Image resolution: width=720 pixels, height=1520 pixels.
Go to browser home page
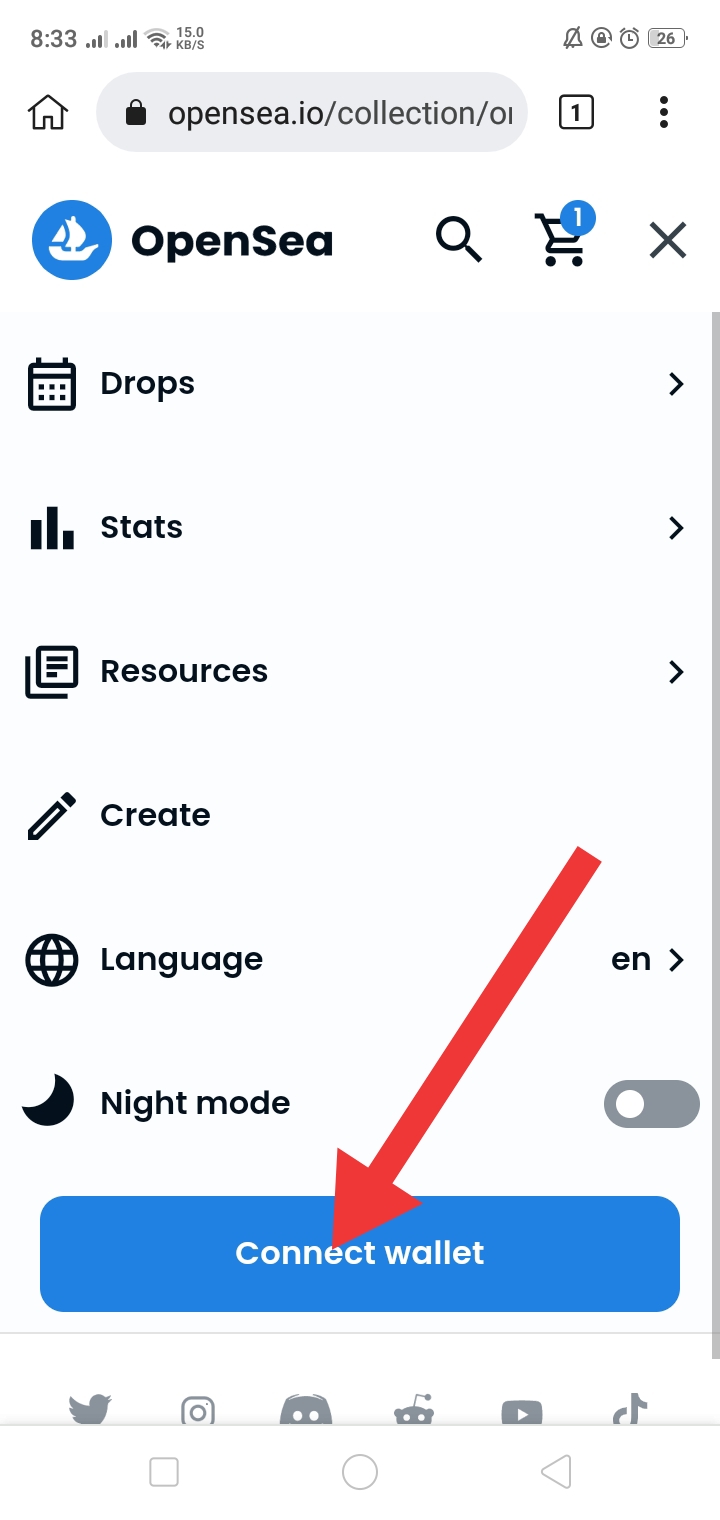(48, 113)
